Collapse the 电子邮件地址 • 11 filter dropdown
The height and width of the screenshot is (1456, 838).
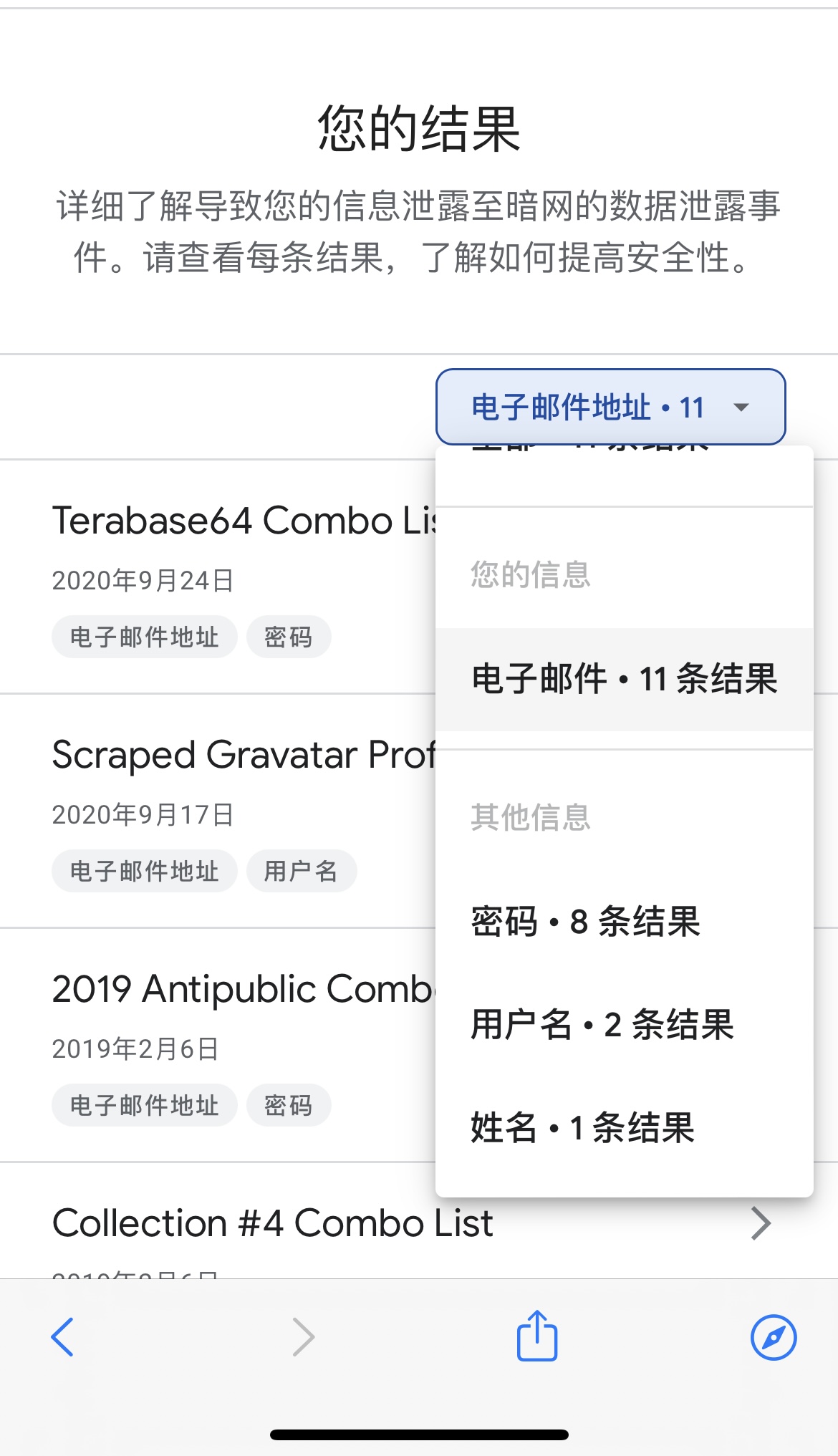point(610,407)
